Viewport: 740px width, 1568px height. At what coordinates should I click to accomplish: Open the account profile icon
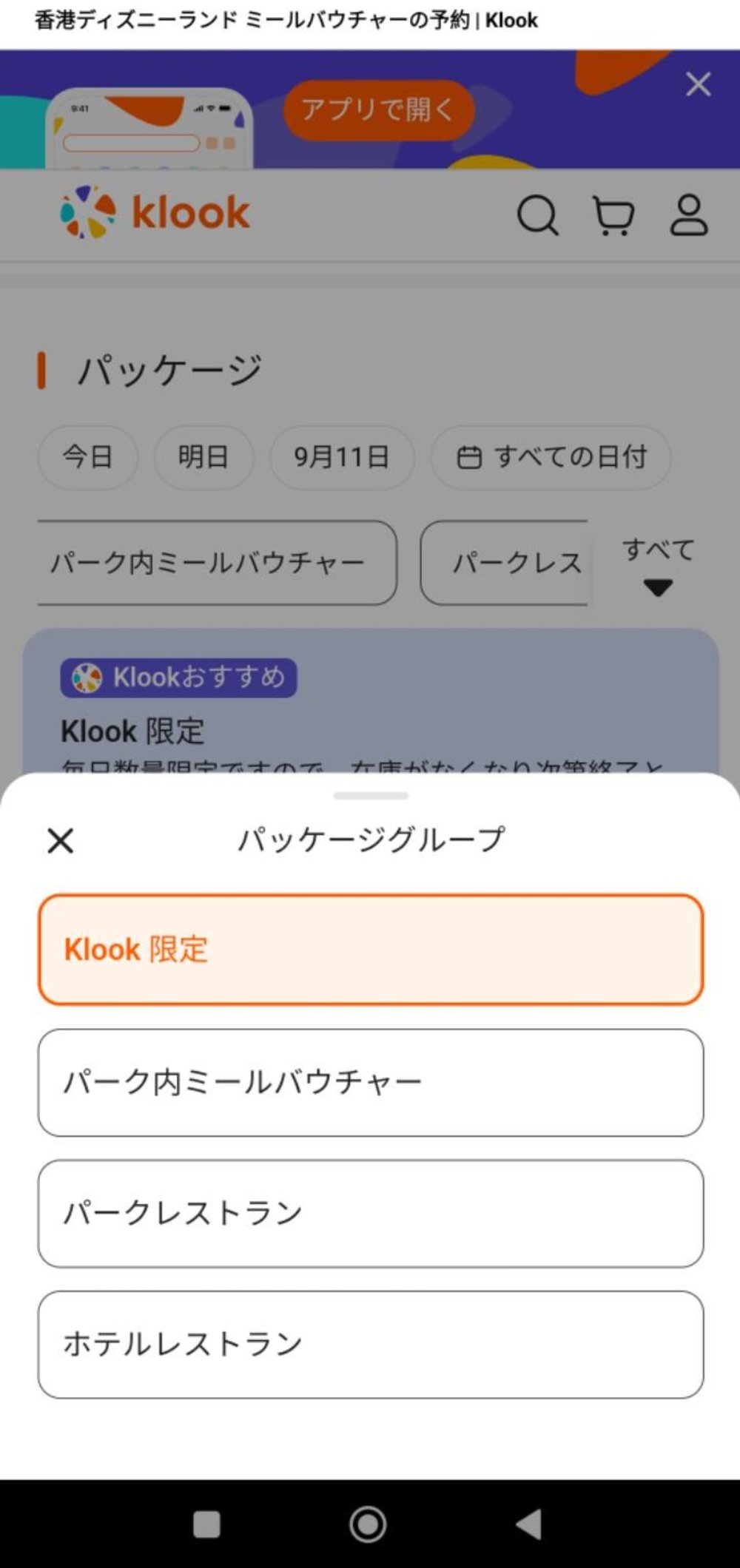click(688, 216)
